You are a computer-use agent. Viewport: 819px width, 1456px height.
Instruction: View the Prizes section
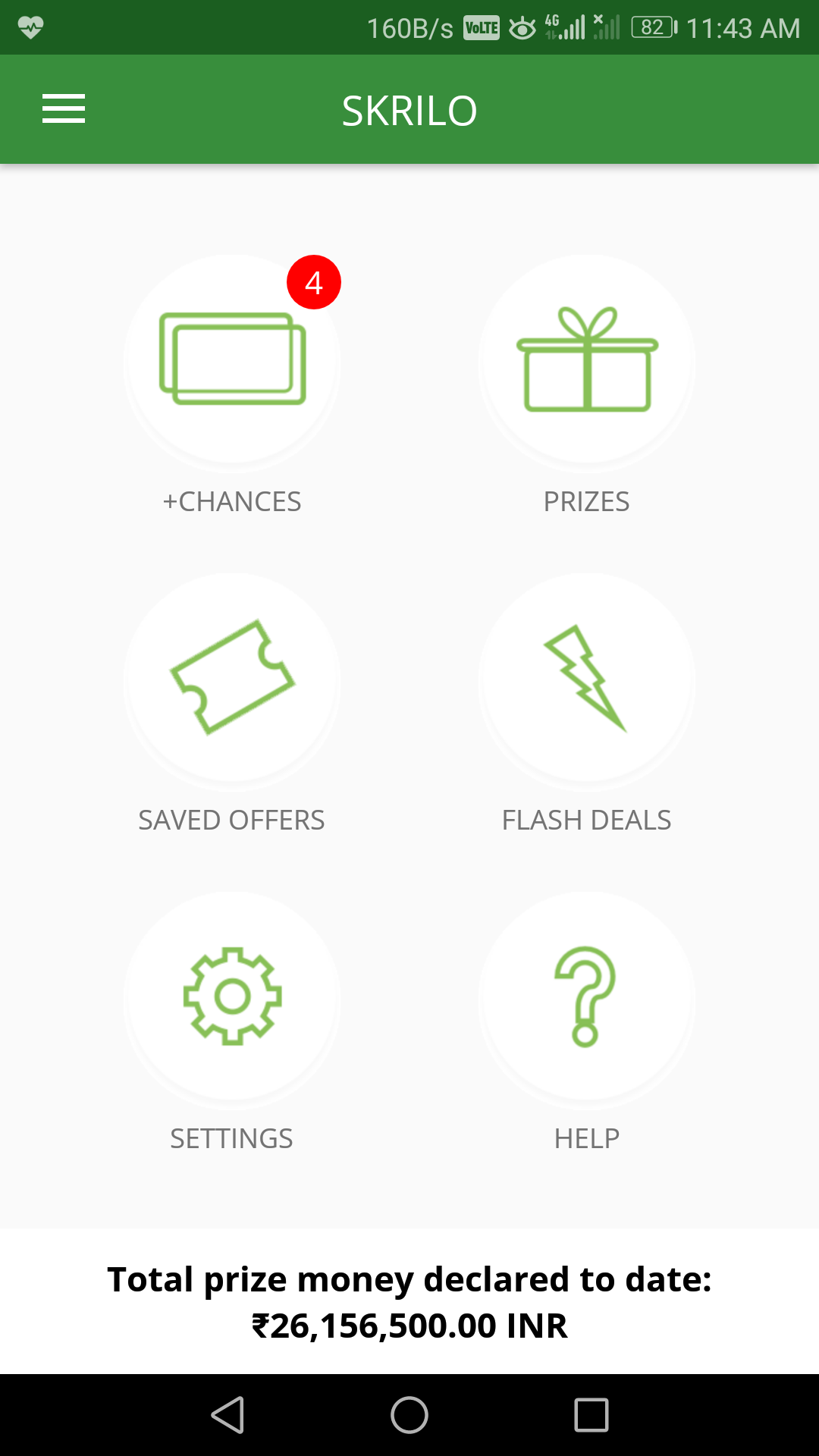point(587,360)
